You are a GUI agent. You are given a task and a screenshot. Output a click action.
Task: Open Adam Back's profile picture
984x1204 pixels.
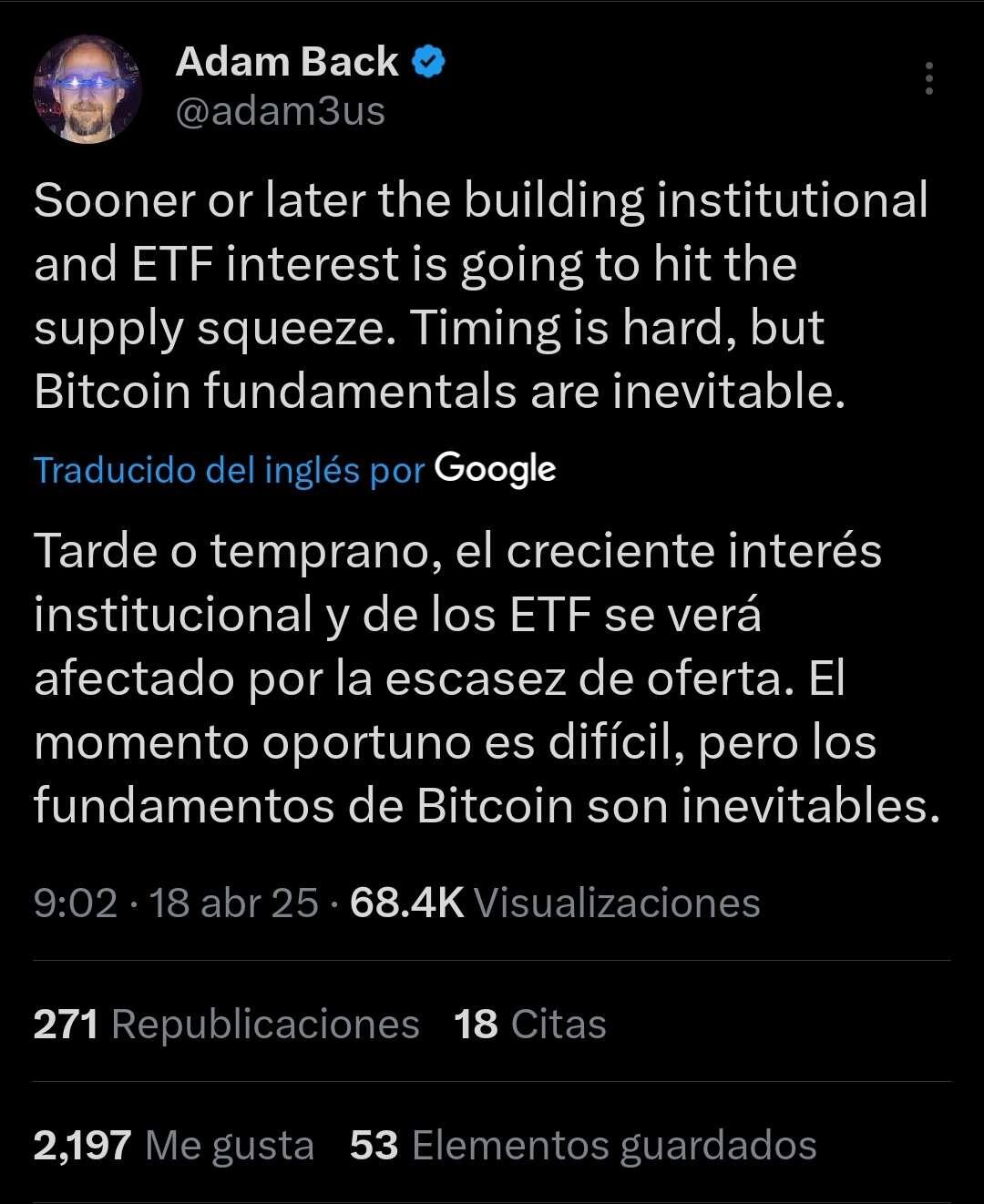(x=87, y=89)
